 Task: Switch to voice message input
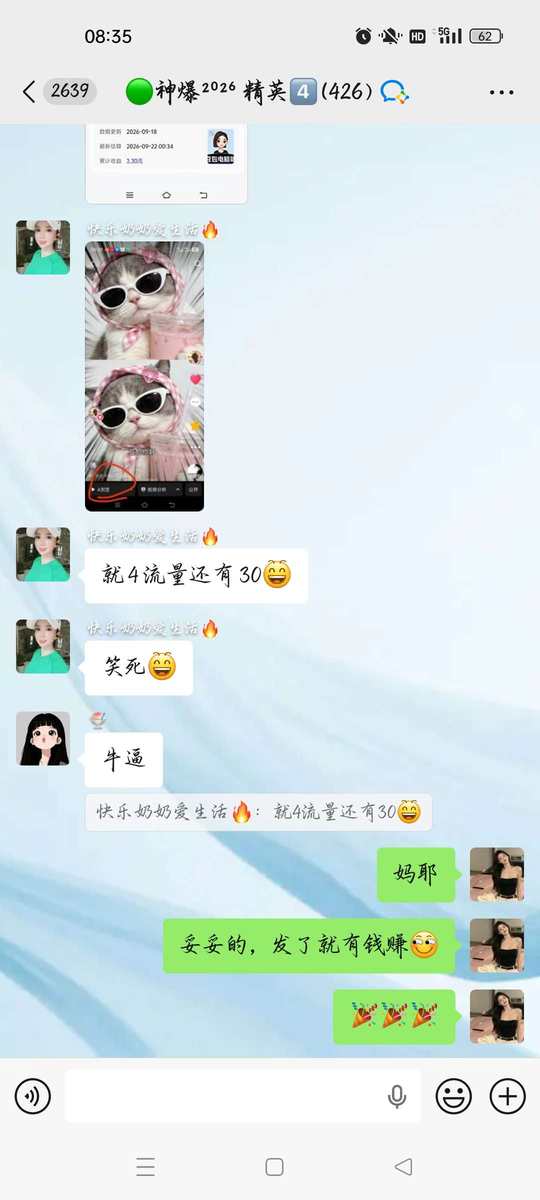[x=33, y=1096]
